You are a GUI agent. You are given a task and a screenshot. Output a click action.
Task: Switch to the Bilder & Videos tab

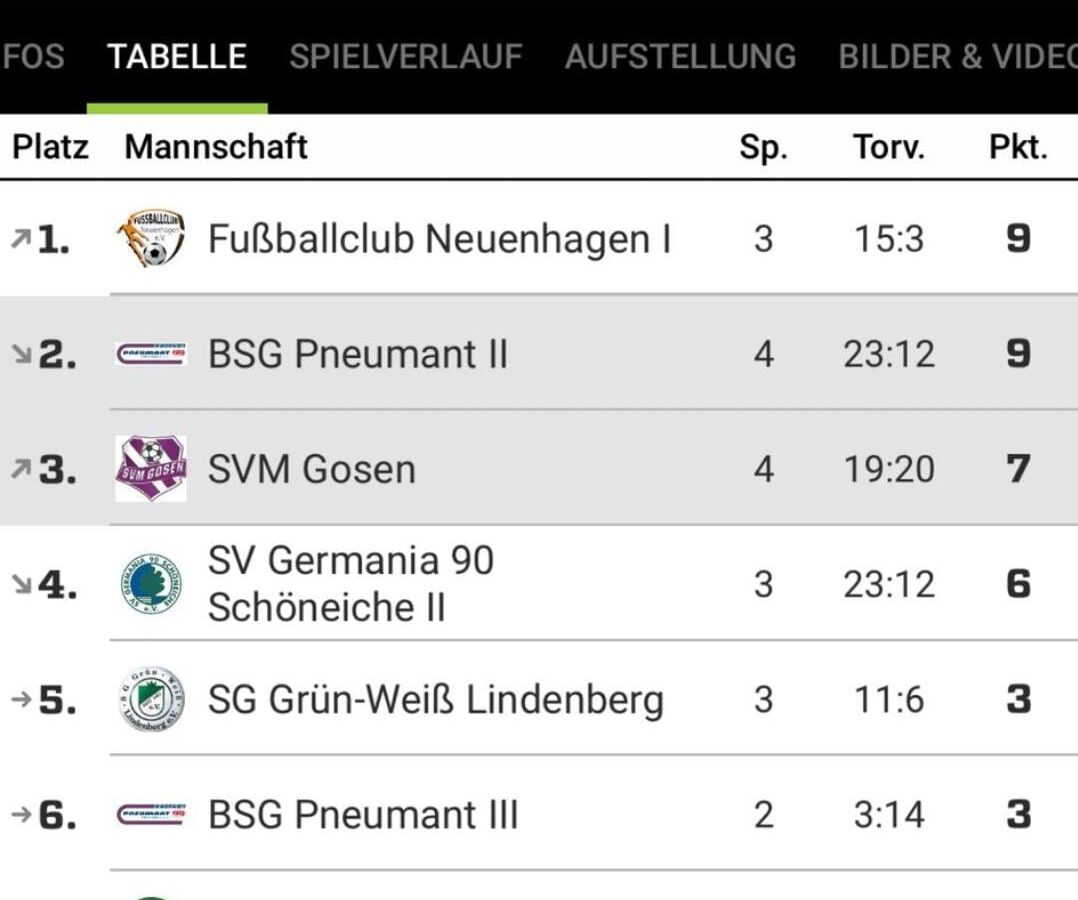[957, 57]
